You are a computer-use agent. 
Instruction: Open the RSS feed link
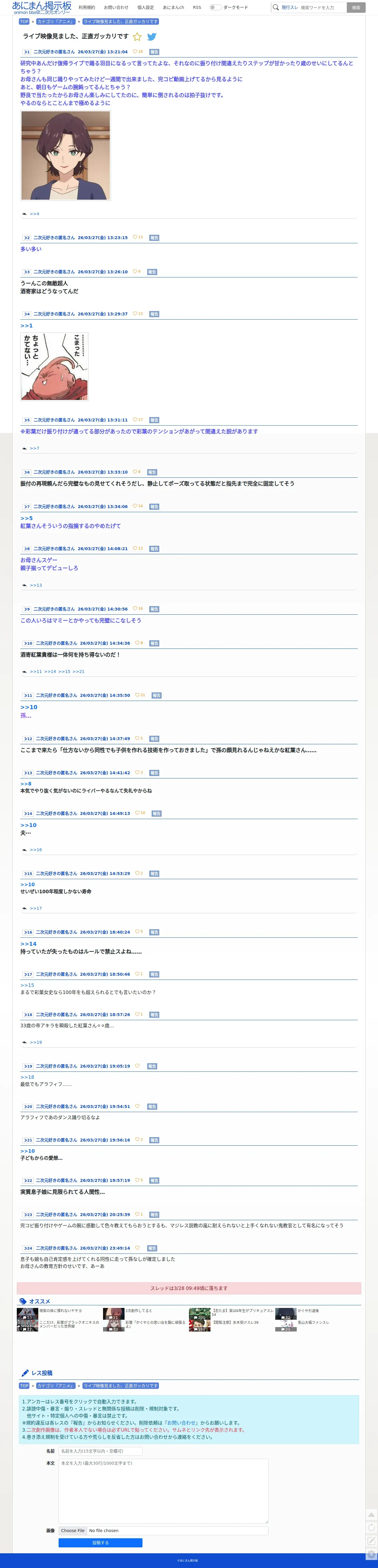pos(197,7)
